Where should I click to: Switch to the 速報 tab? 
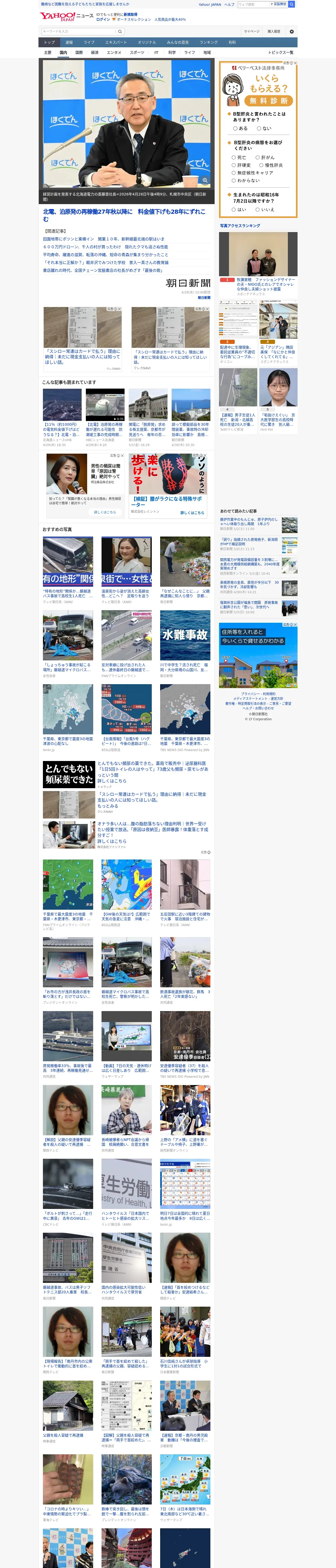pyautogui.click(x=69, y=43)
